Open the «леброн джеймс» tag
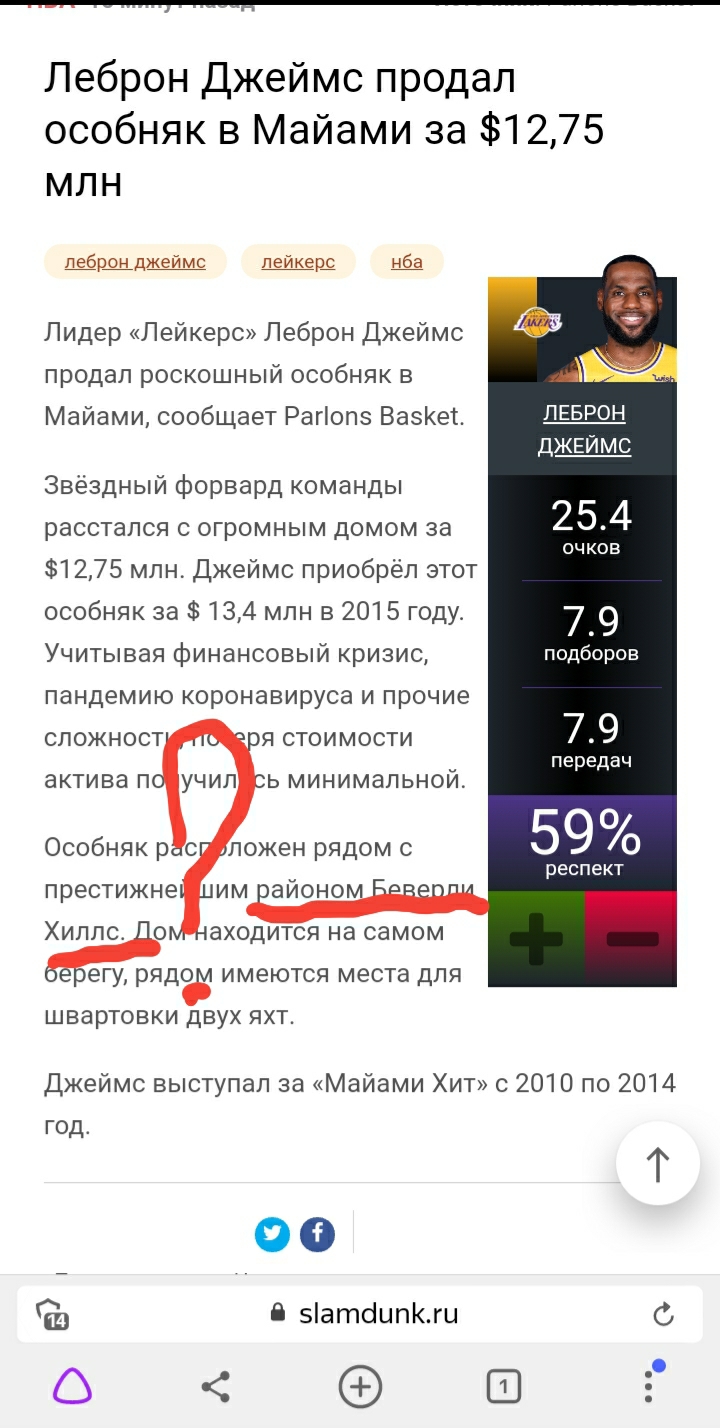The width and height of the screenshot is (720, 1428). coord(135,262)
